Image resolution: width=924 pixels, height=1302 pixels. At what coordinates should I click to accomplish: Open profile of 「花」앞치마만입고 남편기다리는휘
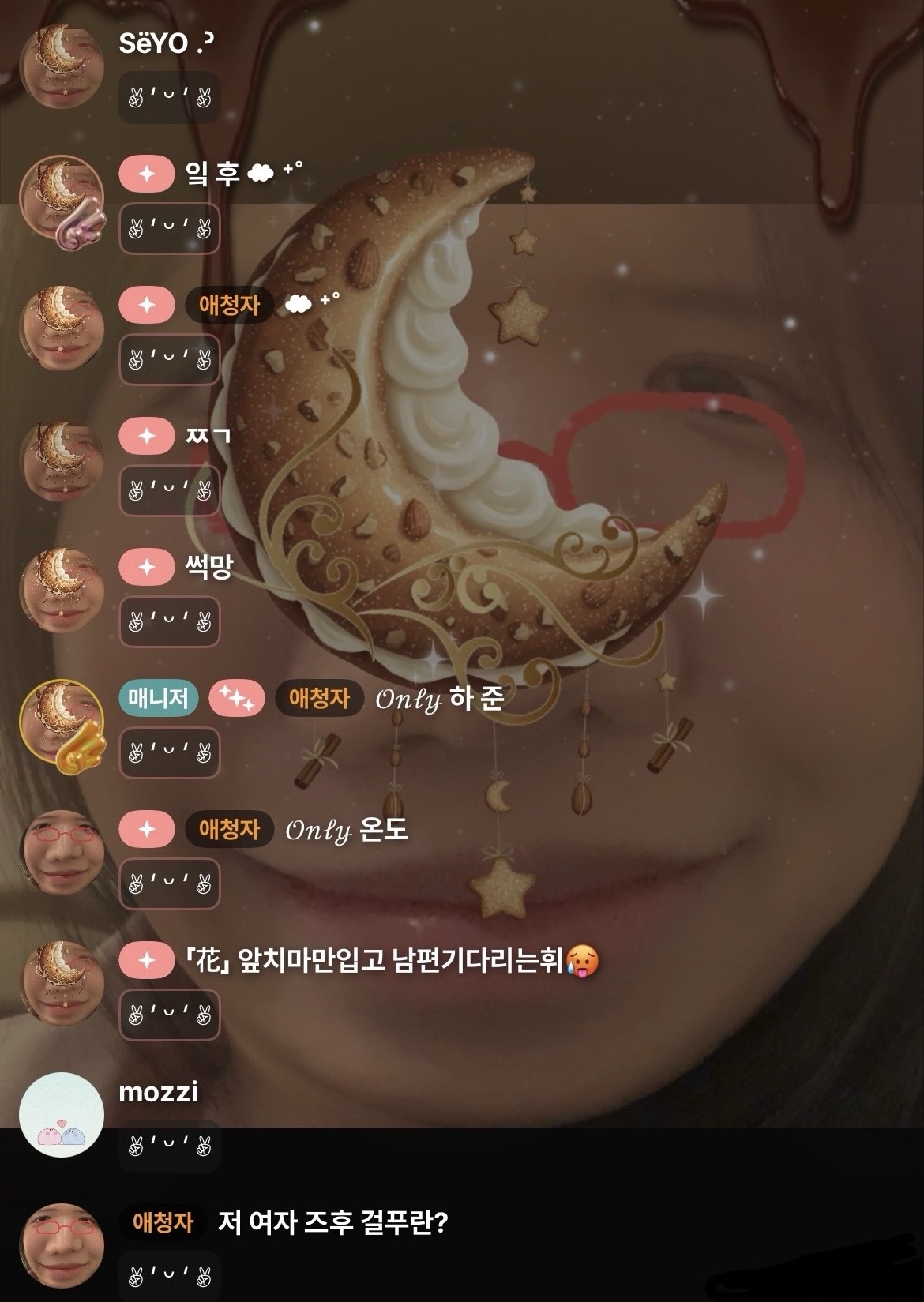click(x=62, y=983)
